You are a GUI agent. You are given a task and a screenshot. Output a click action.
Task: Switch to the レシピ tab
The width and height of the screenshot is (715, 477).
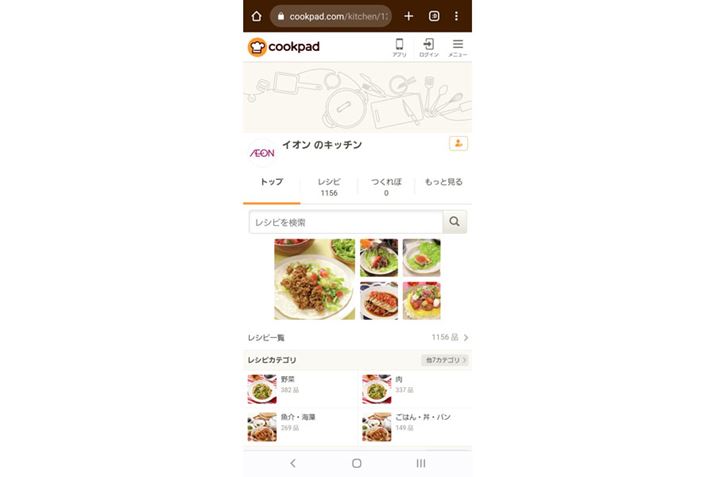pos(329,187)
